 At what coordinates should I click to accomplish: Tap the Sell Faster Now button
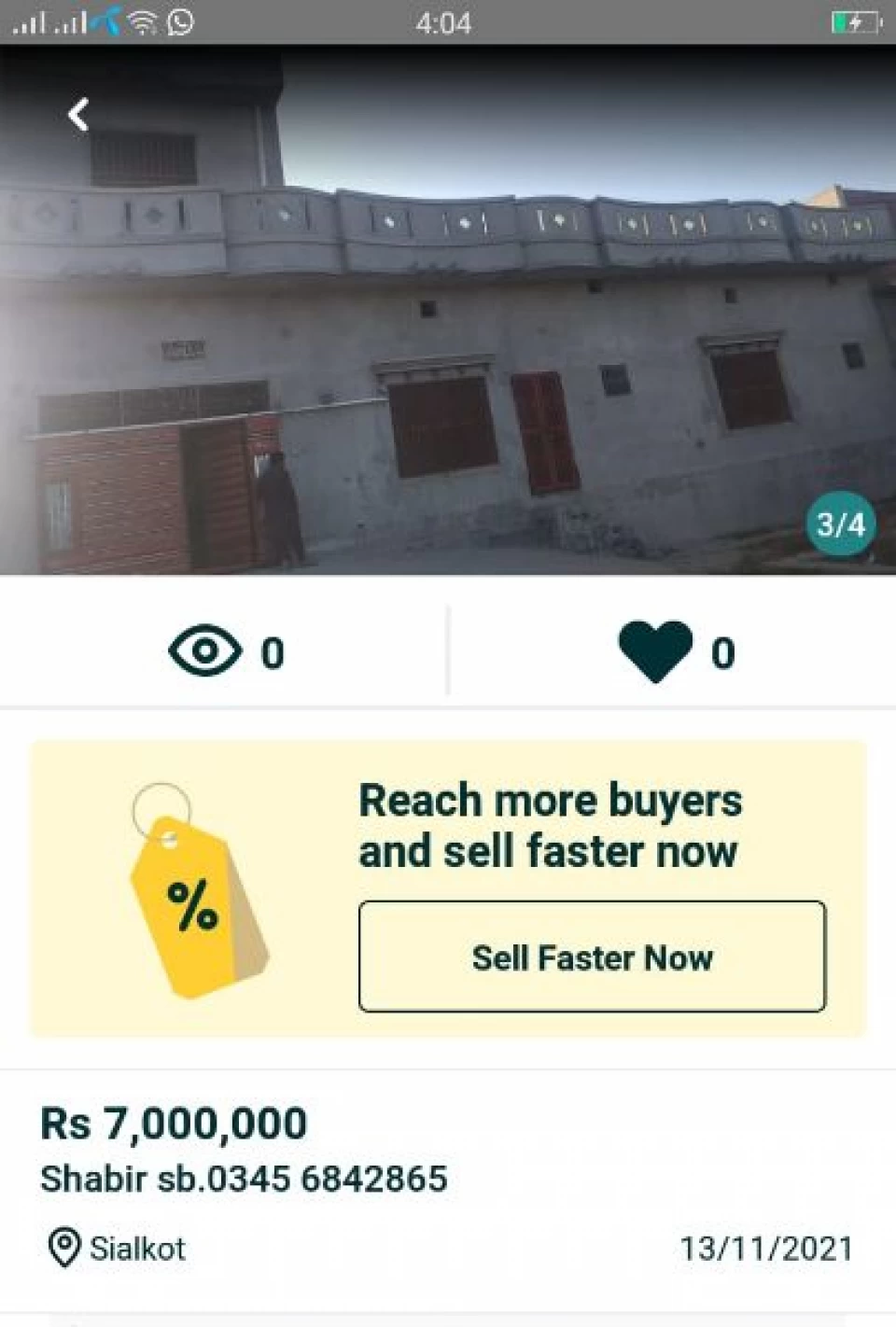592,957
